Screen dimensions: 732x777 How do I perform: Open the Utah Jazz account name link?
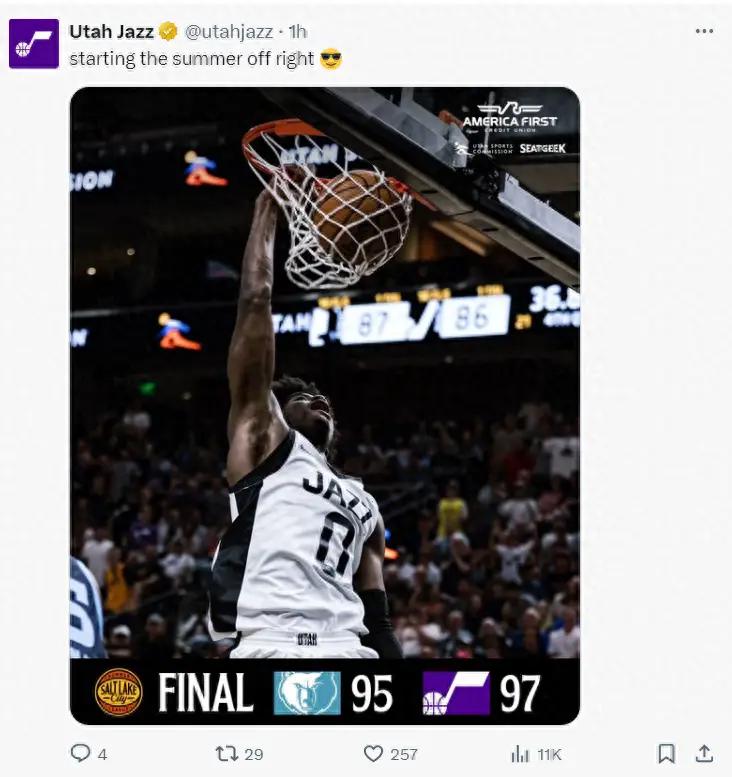(110, 31)
